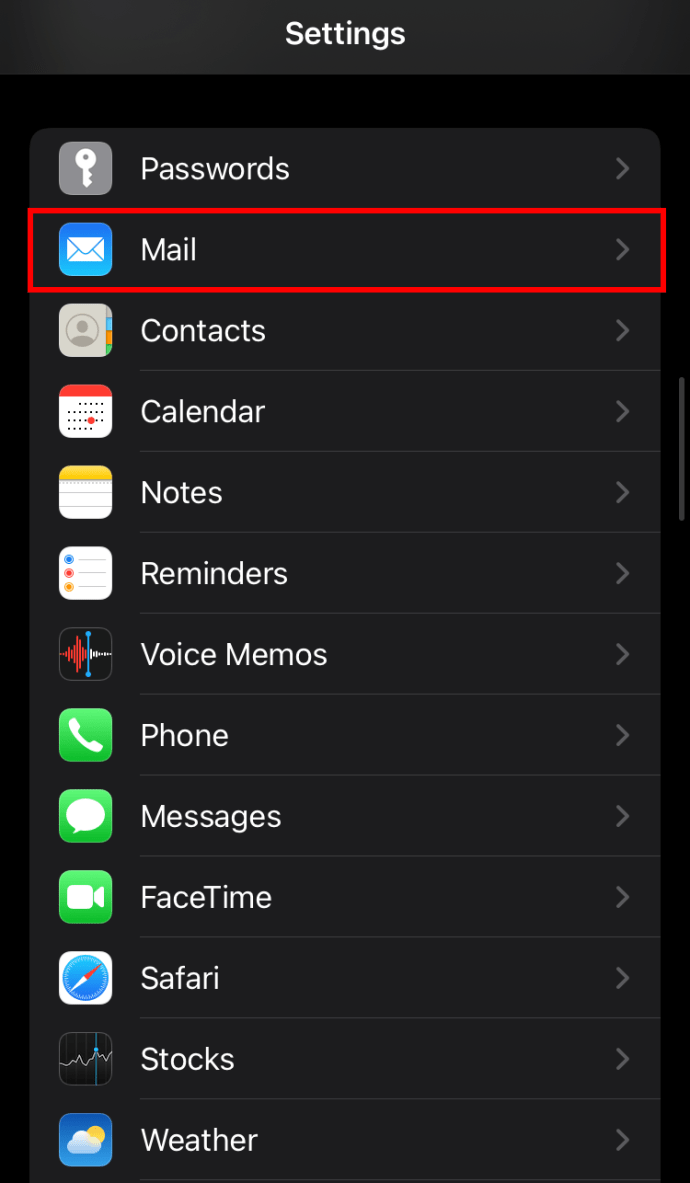Open FaceTime settings
Screen dimensions: 690x1183
point(345,897)
